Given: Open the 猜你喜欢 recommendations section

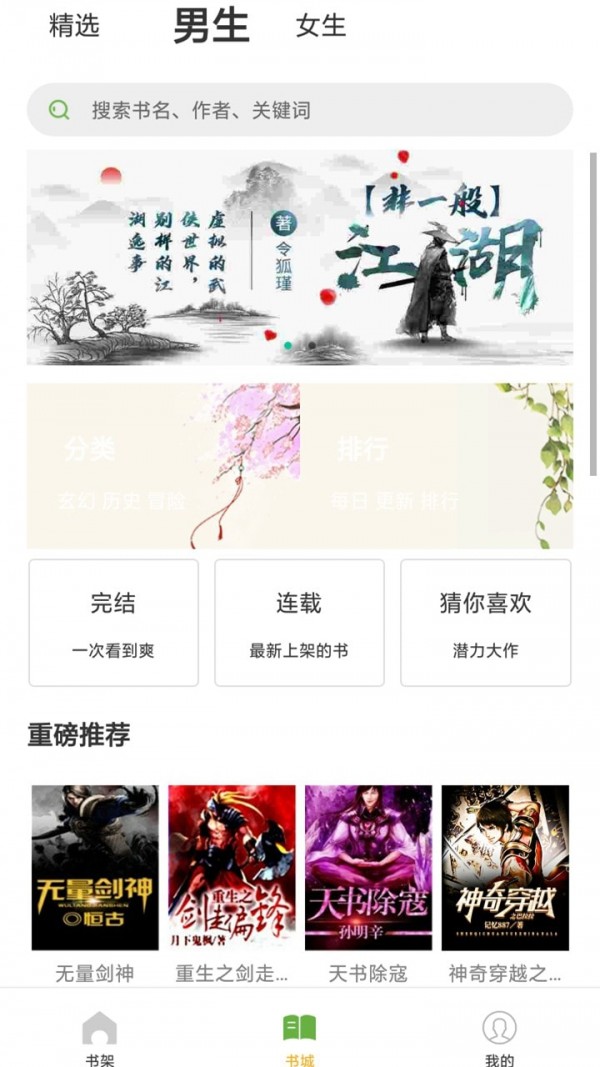Looking at the screenshot, I should [x=485, y=623].
